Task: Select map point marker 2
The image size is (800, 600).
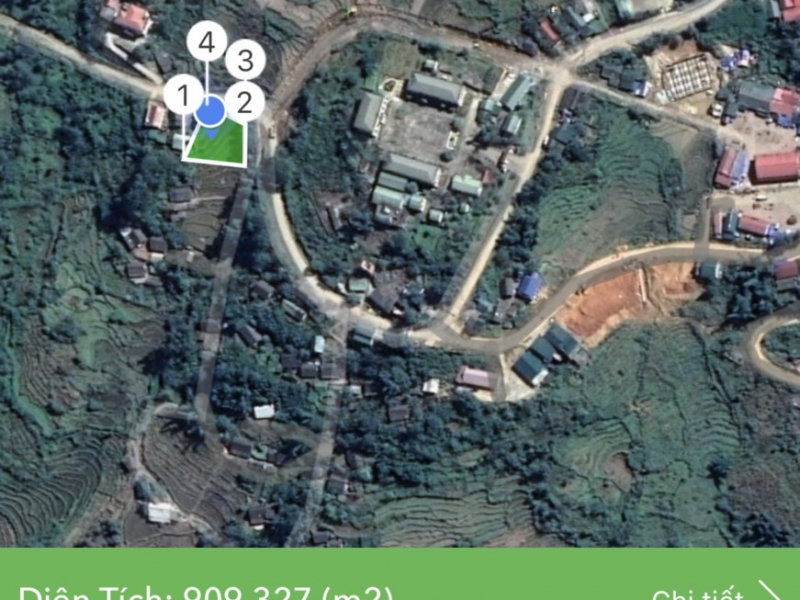Action: 244,102
